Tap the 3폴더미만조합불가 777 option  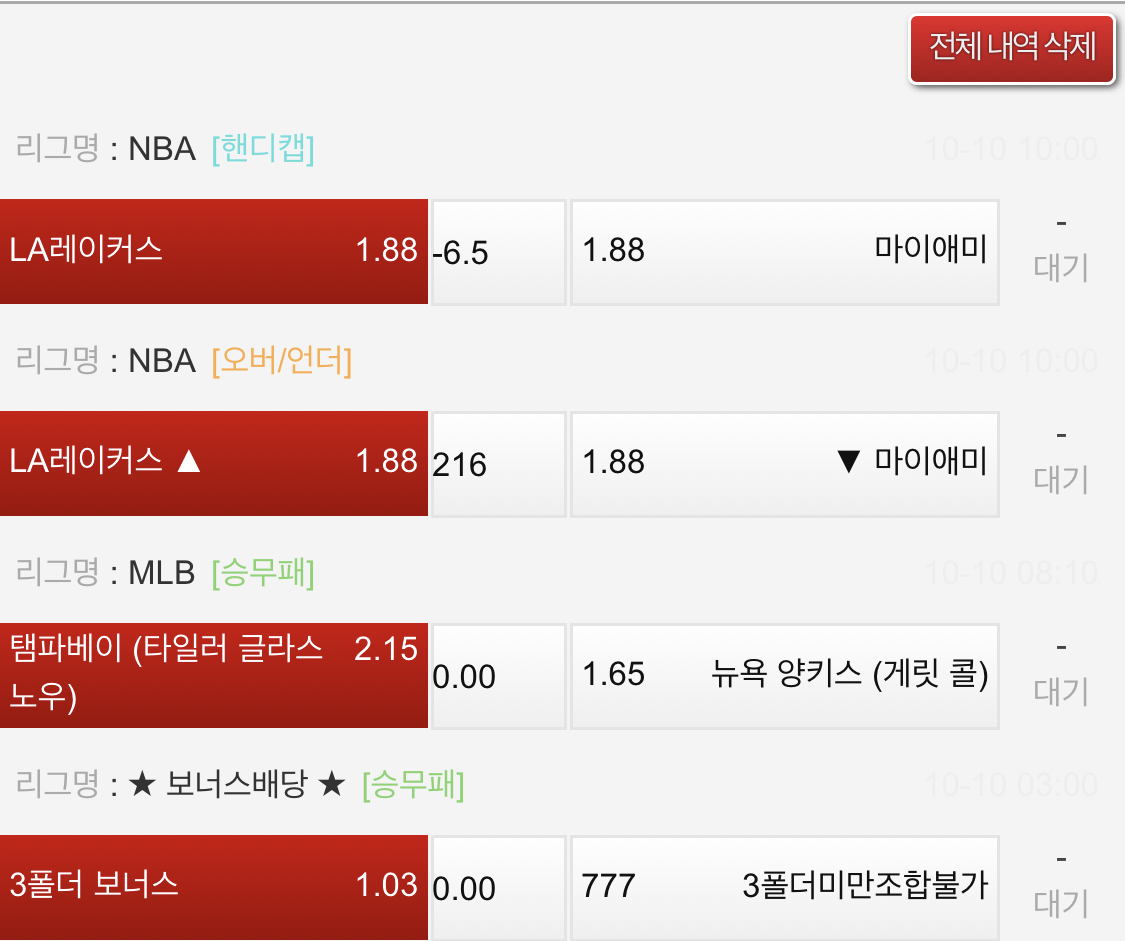[784, 887]
